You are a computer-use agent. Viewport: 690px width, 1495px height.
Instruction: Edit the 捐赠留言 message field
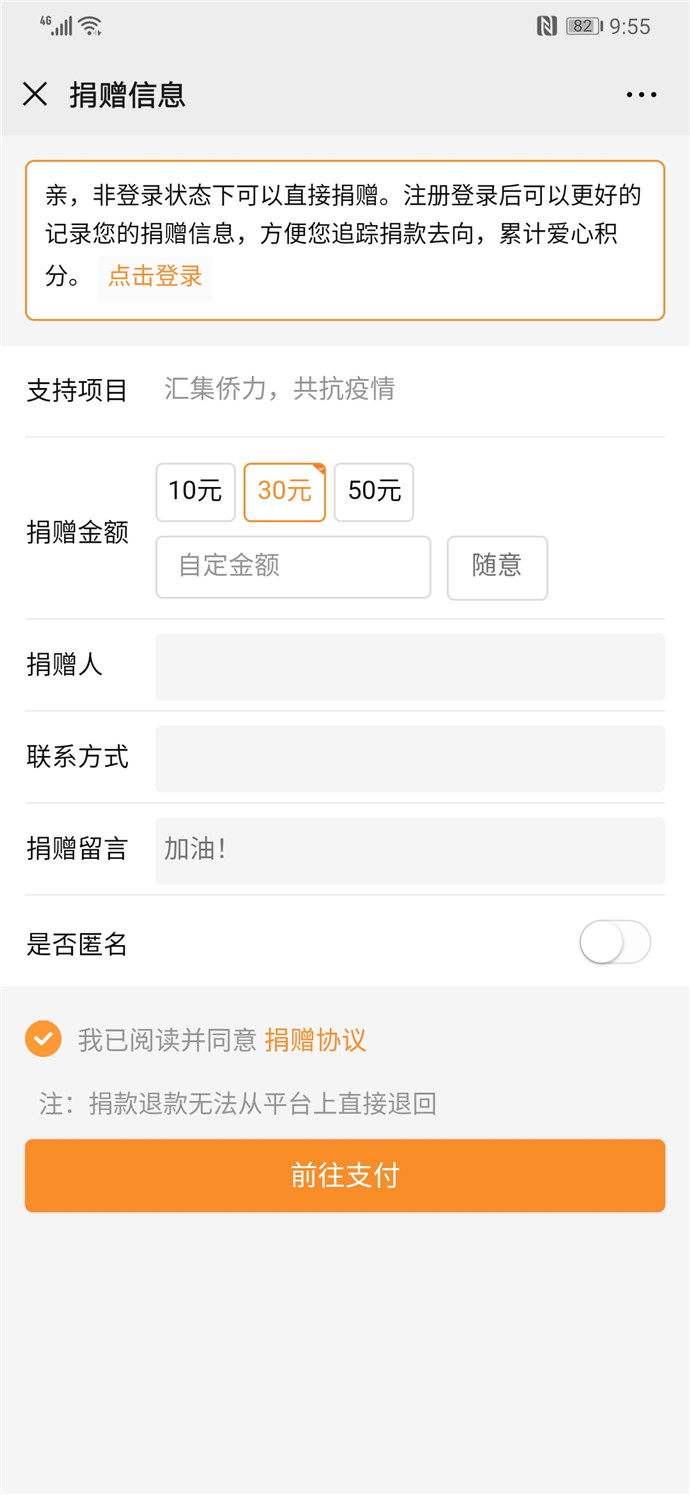(x=410, y=850)
